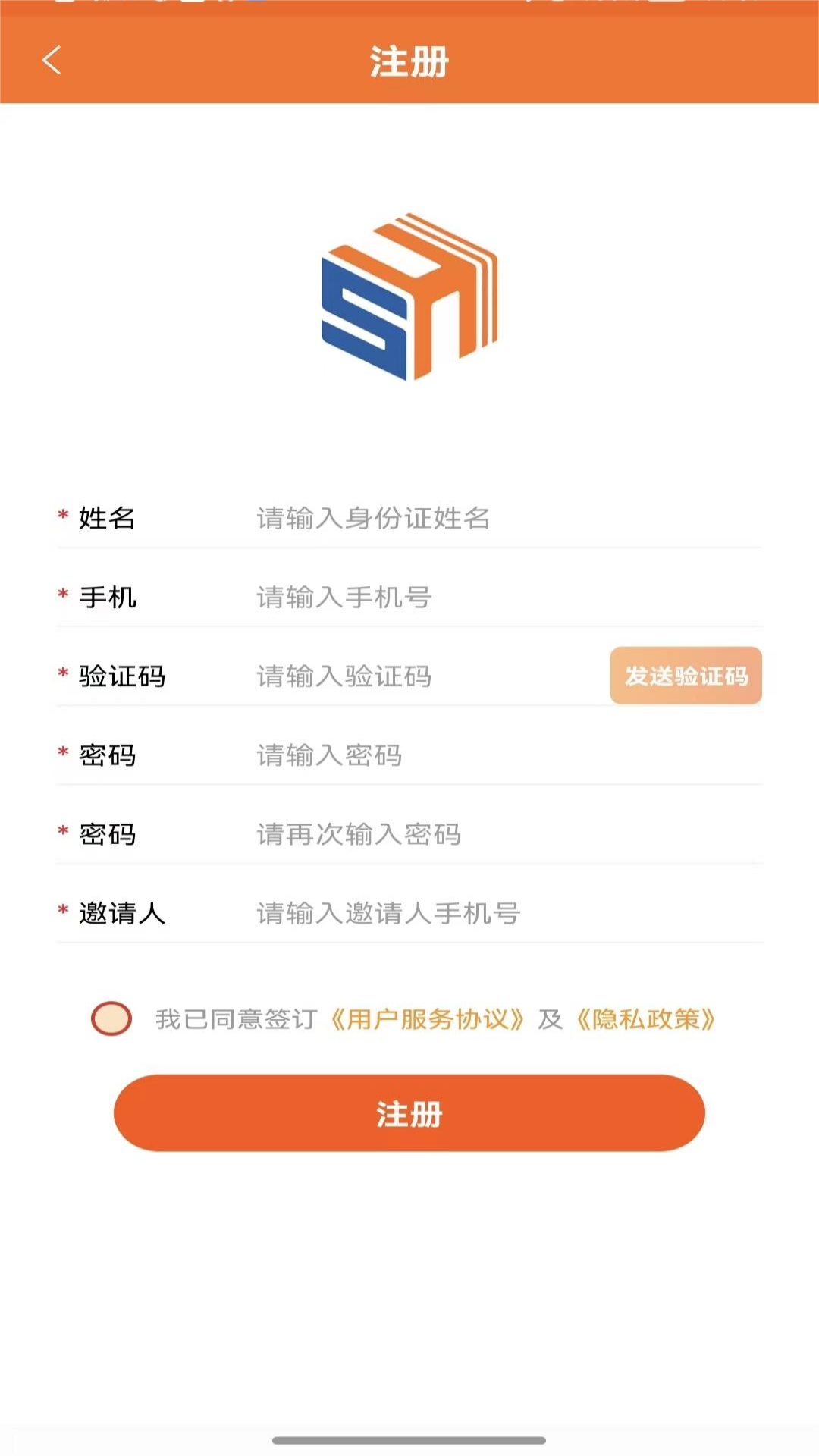Focus the 请输入密码 password field
The image size is (819, 1456).
click(x=455, y=755)
